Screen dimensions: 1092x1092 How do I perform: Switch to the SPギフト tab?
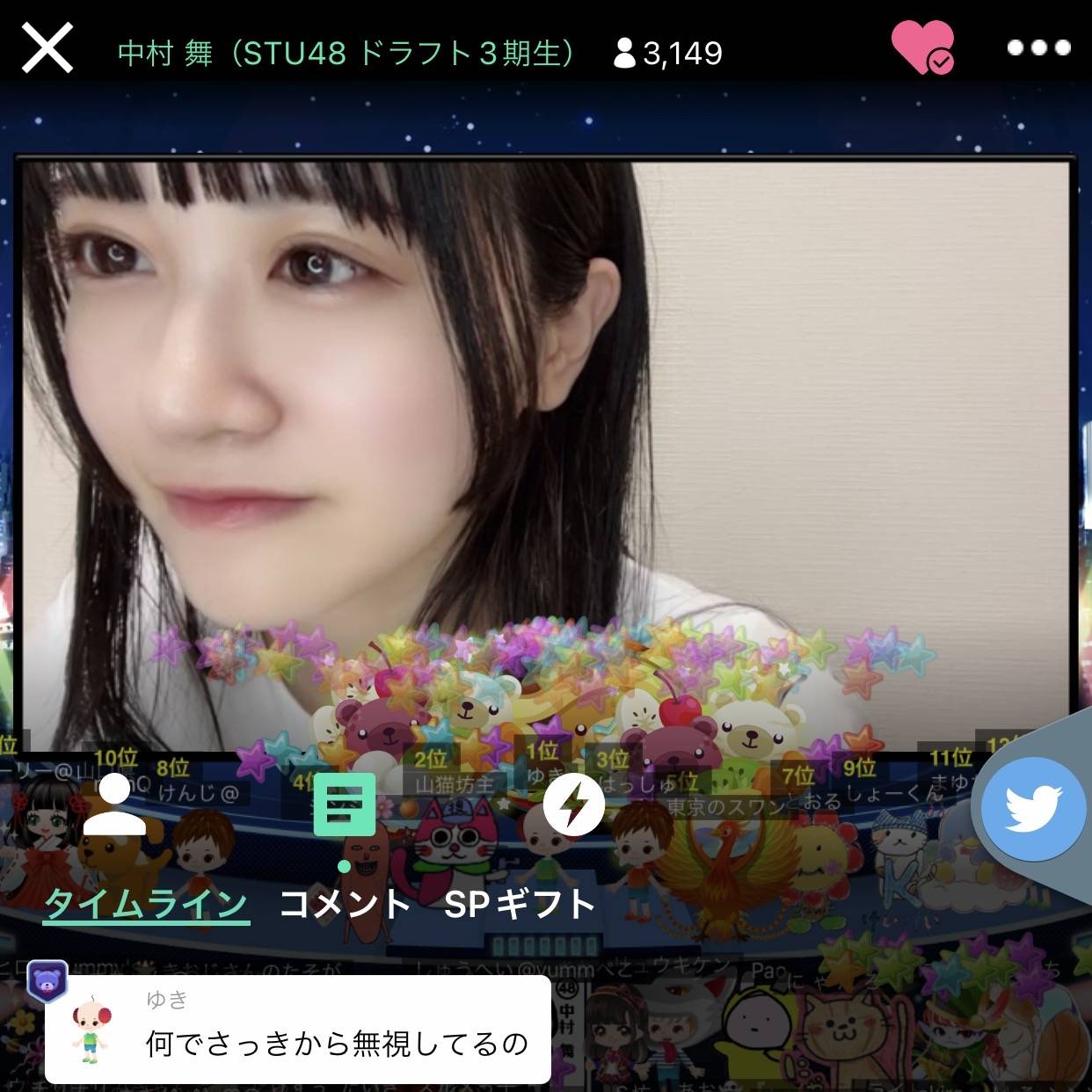point(520,904)
